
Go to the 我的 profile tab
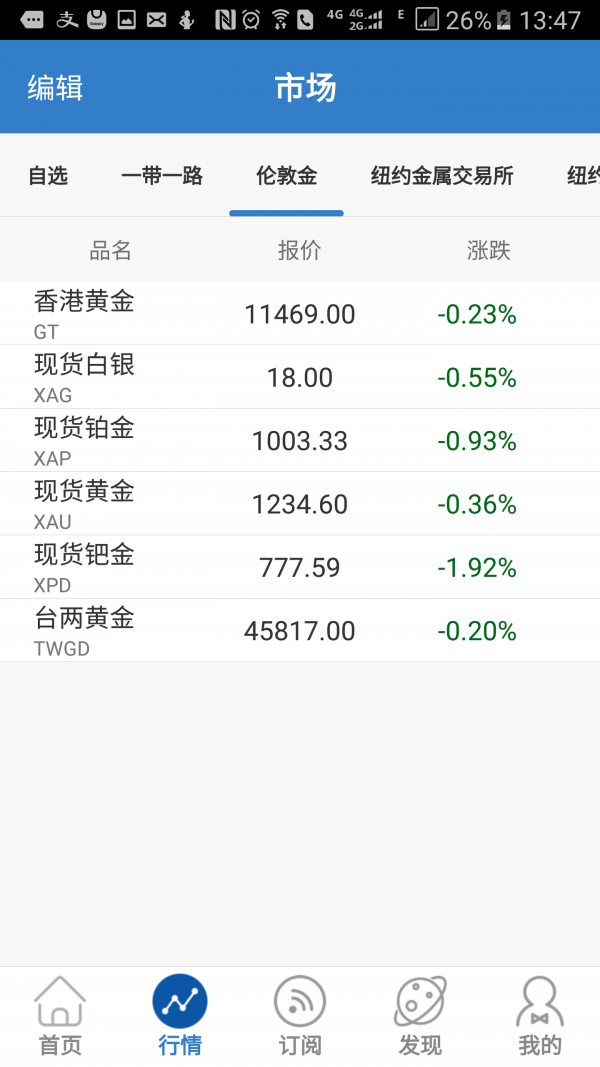[x=540, y=1017]
